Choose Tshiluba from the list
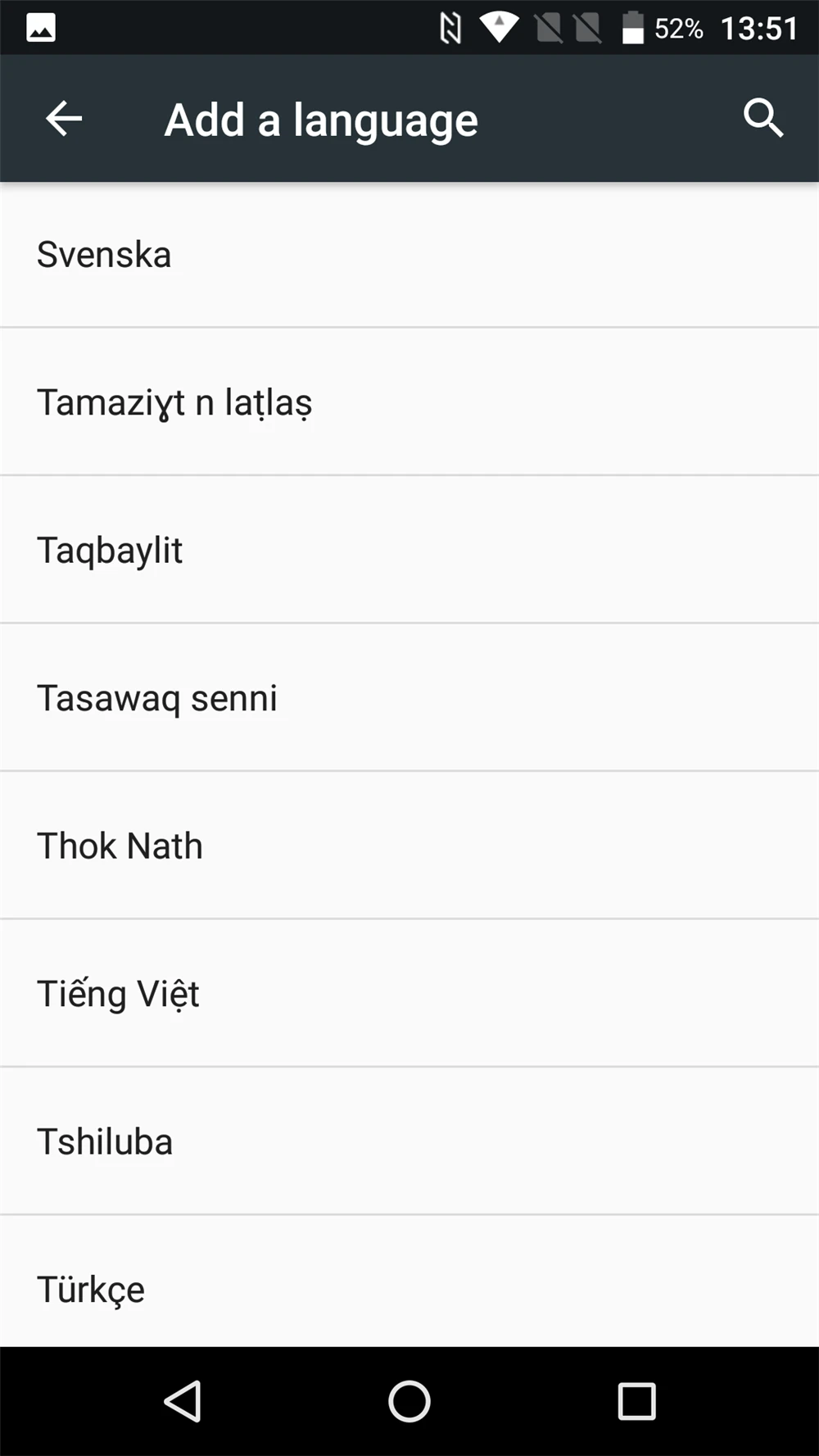Viewport: 819px width, 1456px height. [409, 1141]
